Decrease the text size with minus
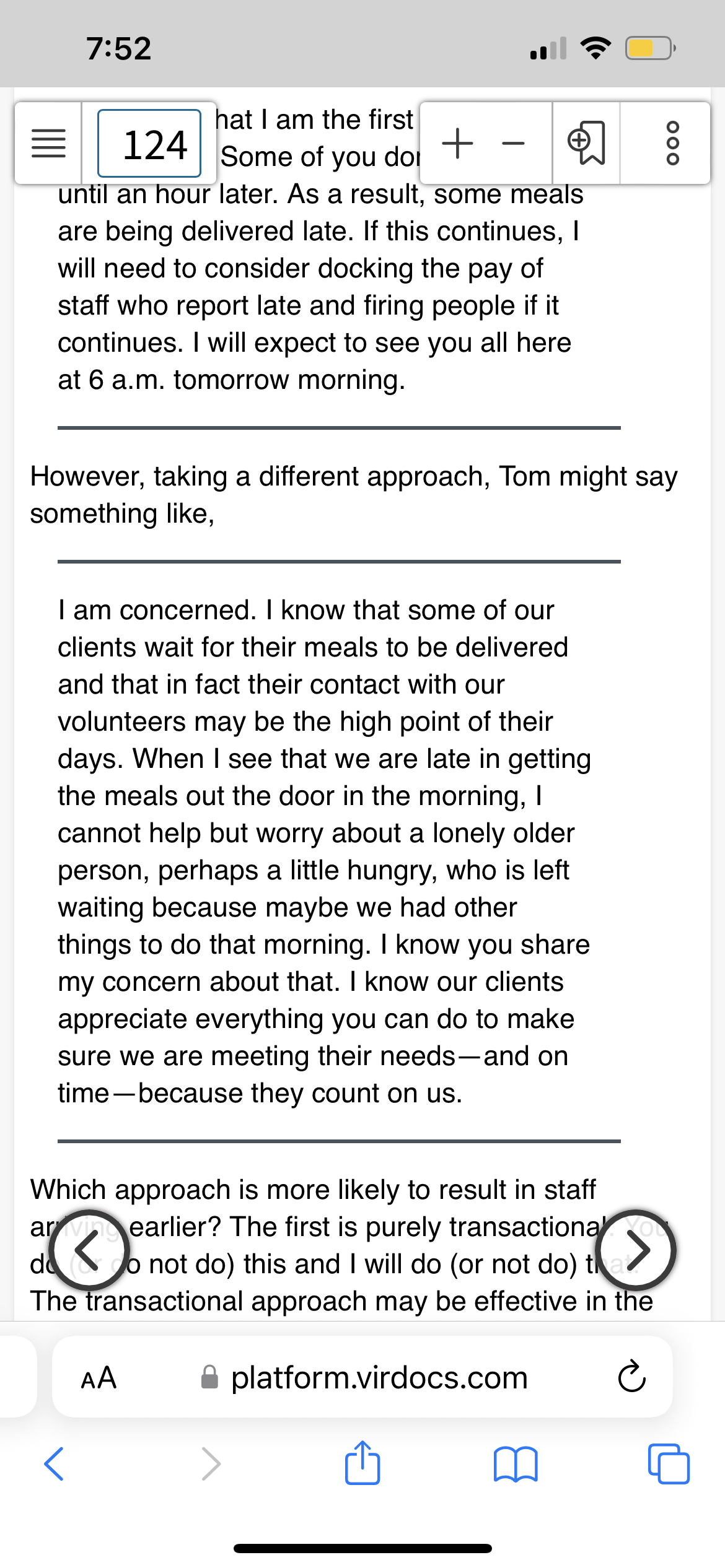Image resolution: width=725 pixels, height=1568 pixels. pos(513,144)
